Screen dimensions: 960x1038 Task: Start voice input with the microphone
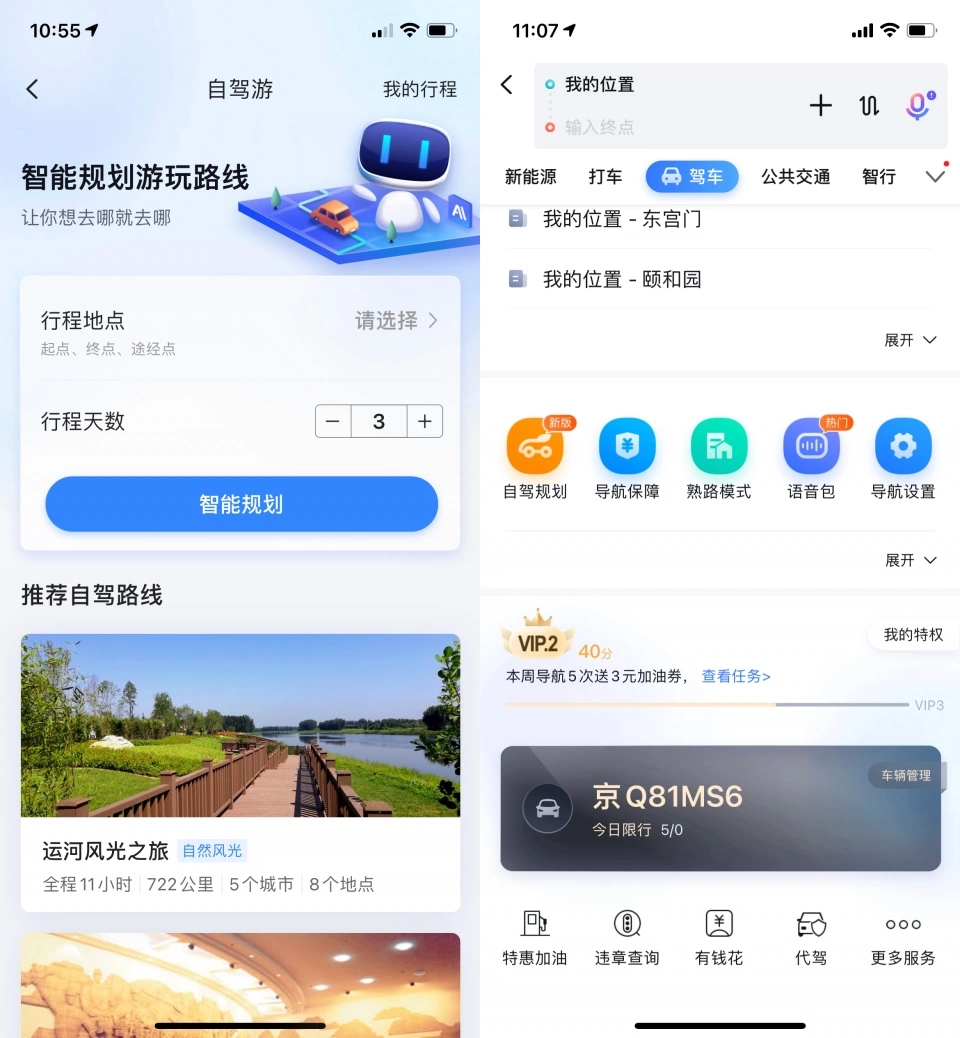pyautogui.click(x=918, y=105)
